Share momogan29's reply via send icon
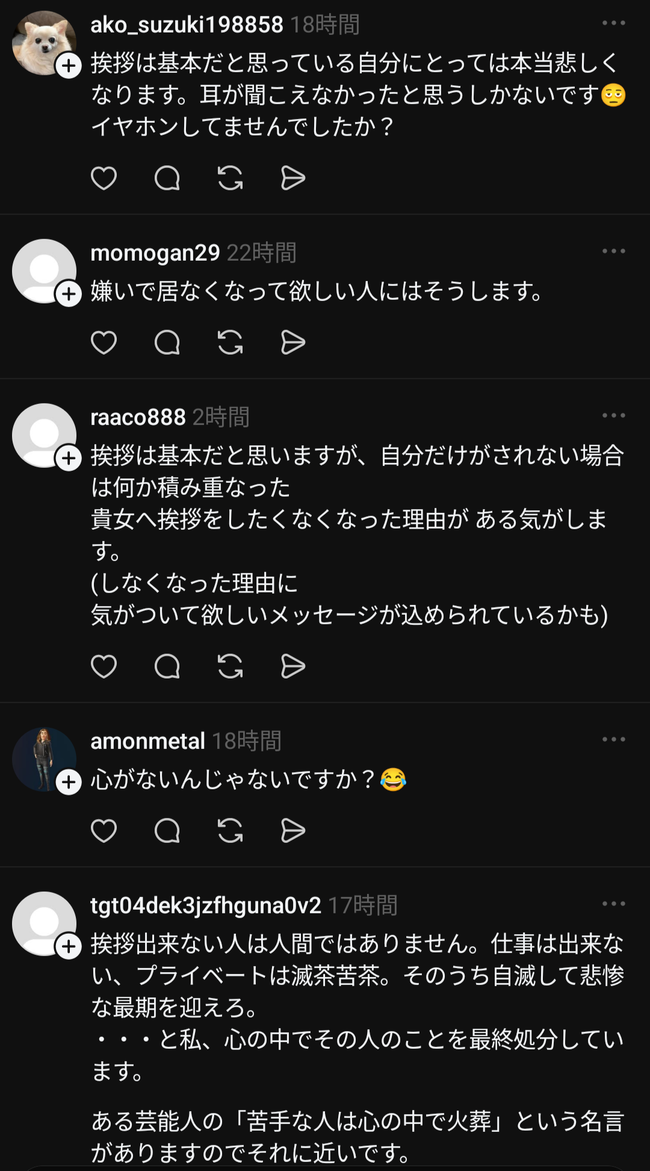 [x=293, y=343]
